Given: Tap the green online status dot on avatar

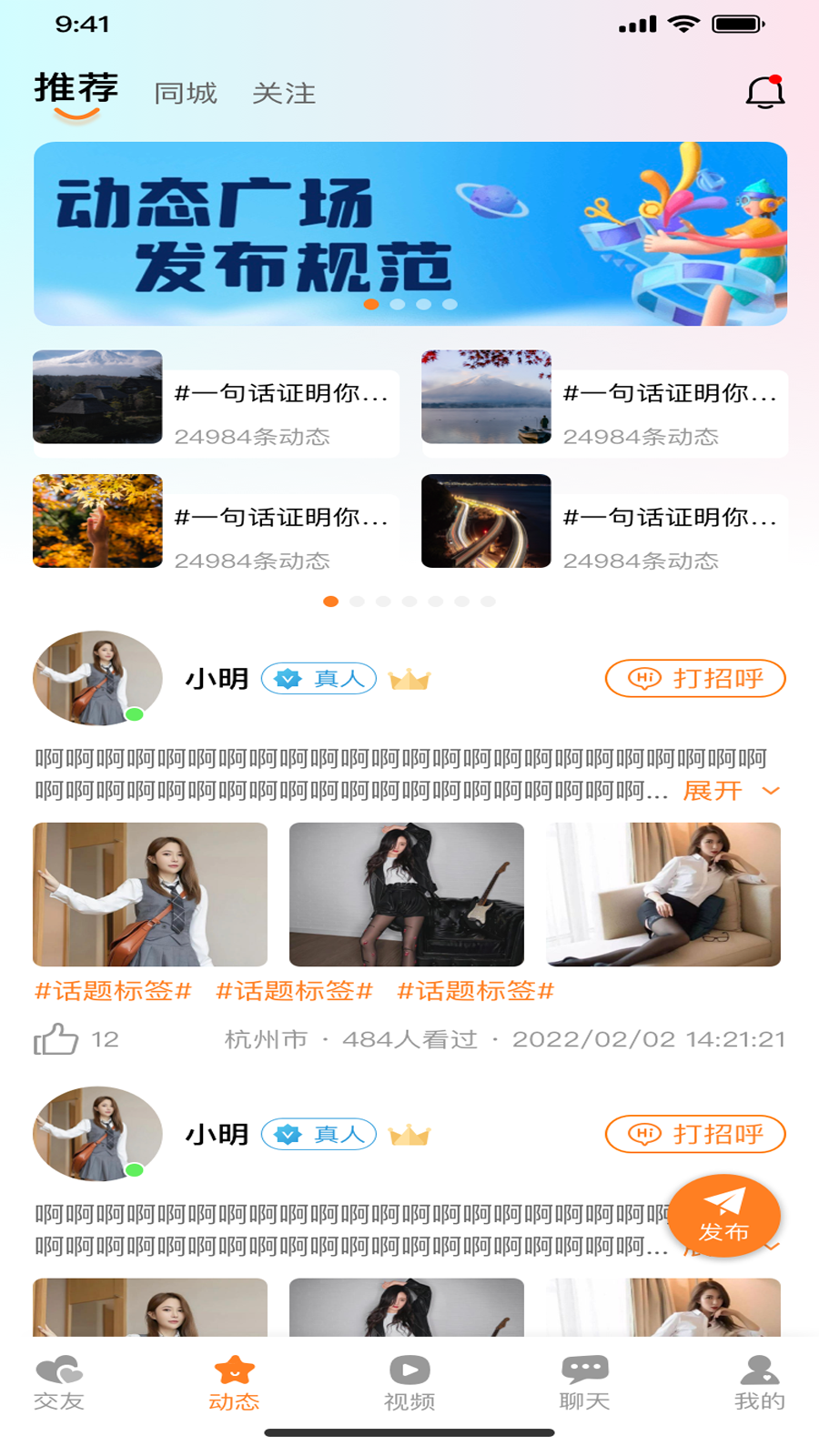Looking at the screenshot, I should pyautogui.click(x=133, y=716).
